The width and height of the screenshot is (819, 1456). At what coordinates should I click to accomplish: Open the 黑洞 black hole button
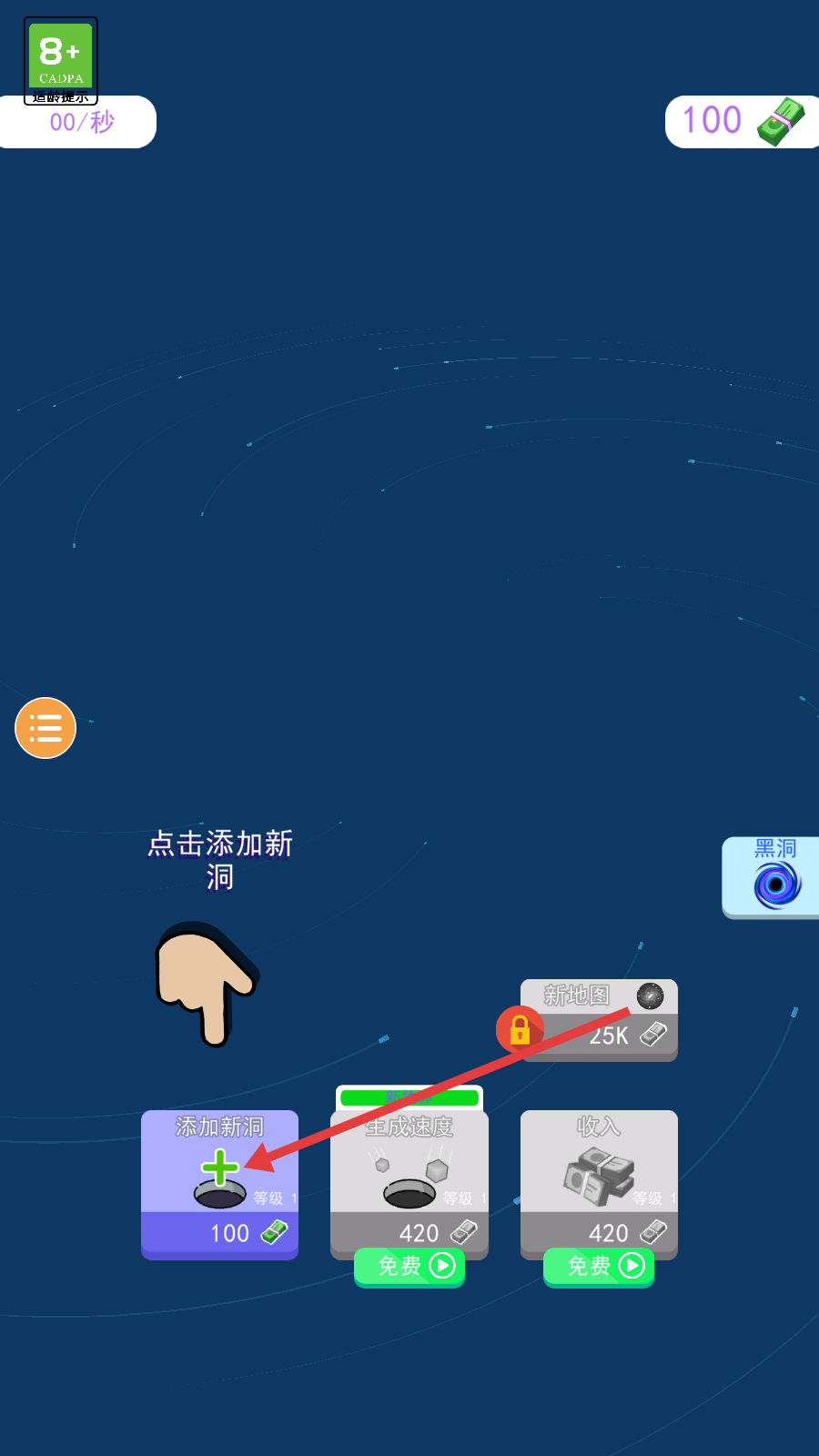pos(773,877)
